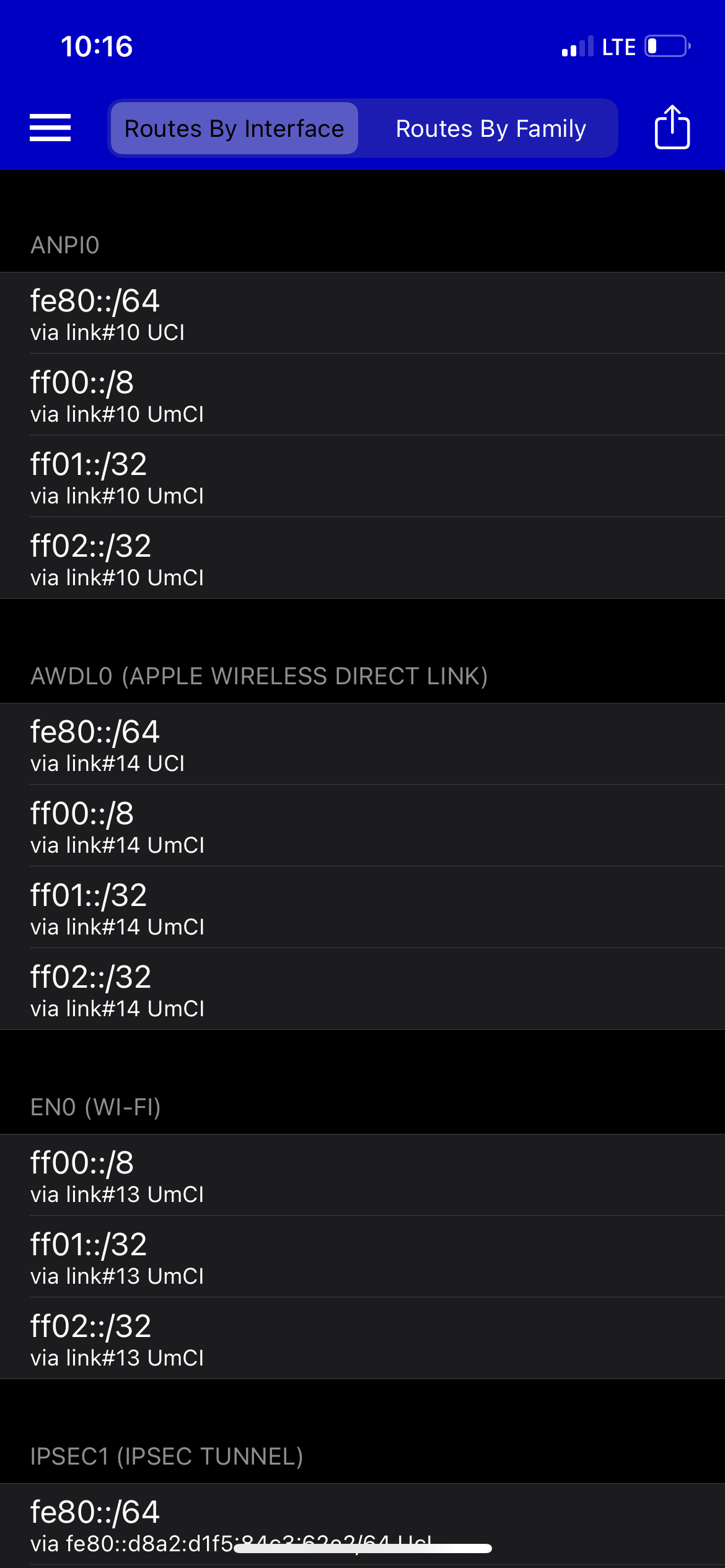Switch to Routes By Family
725x1568 pixels.
click(490, 128)
